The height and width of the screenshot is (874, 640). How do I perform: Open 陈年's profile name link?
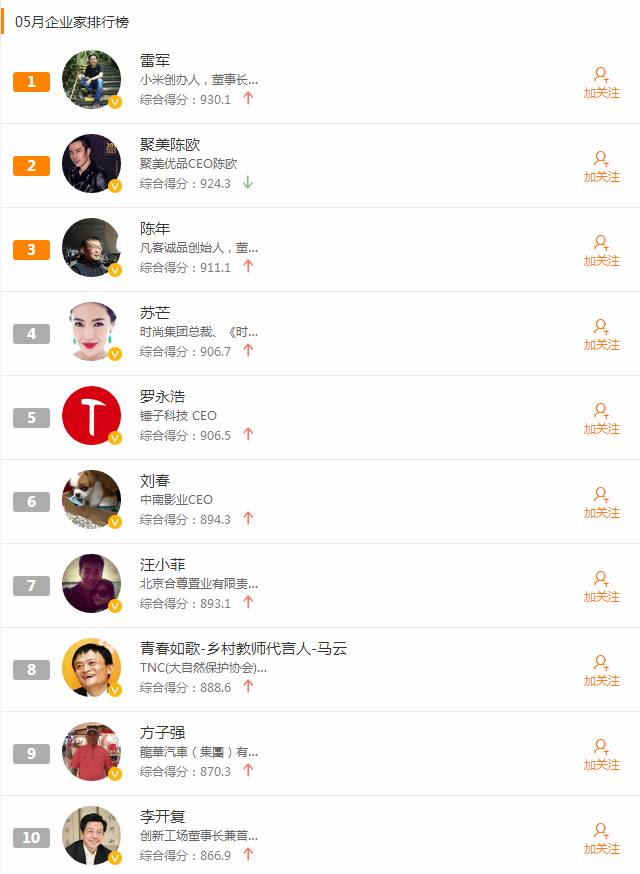tap(155, 229)
